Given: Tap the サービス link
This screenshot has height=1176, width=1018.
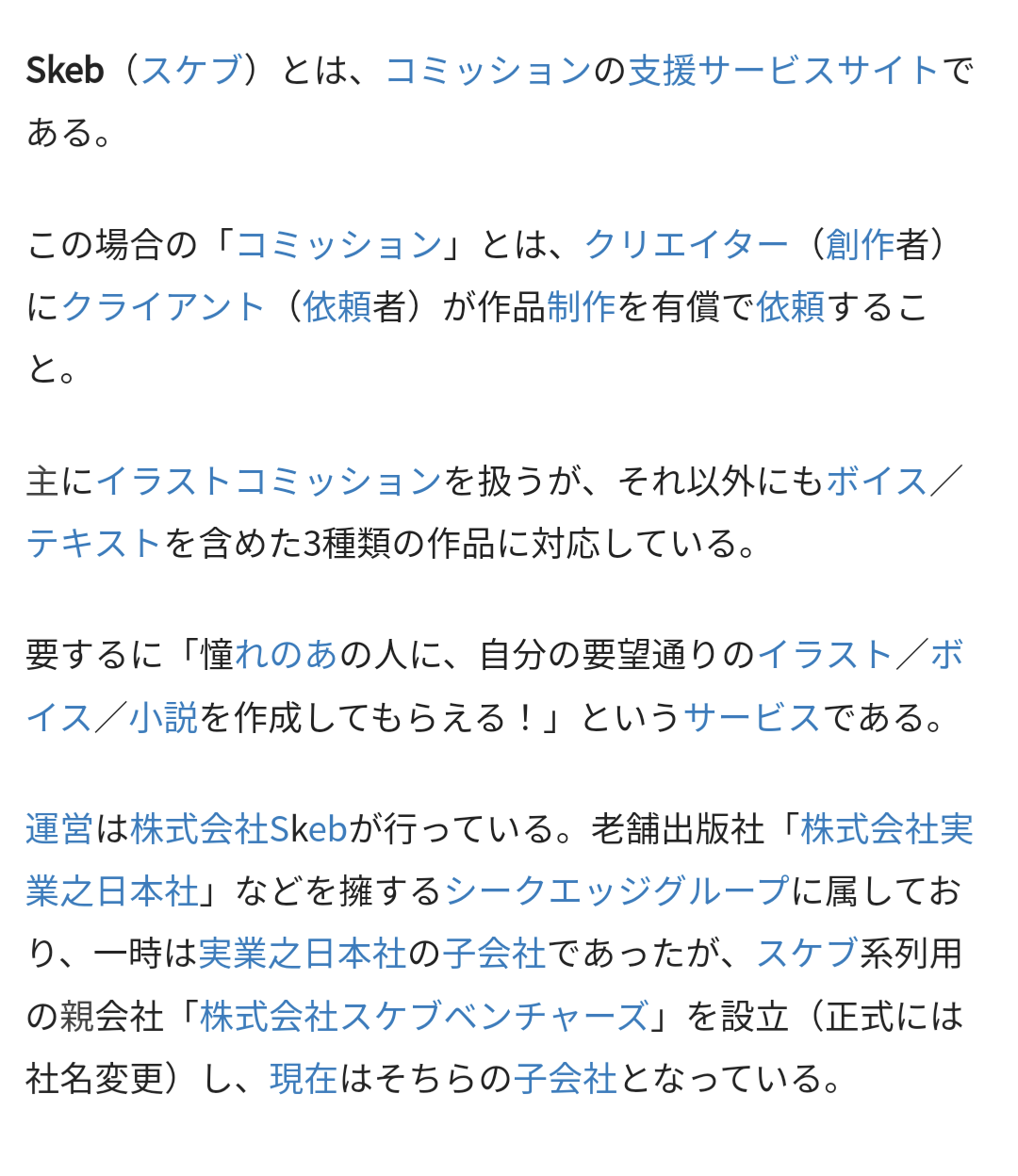Looking at the screenshot, I should click(x=752, y=718).
